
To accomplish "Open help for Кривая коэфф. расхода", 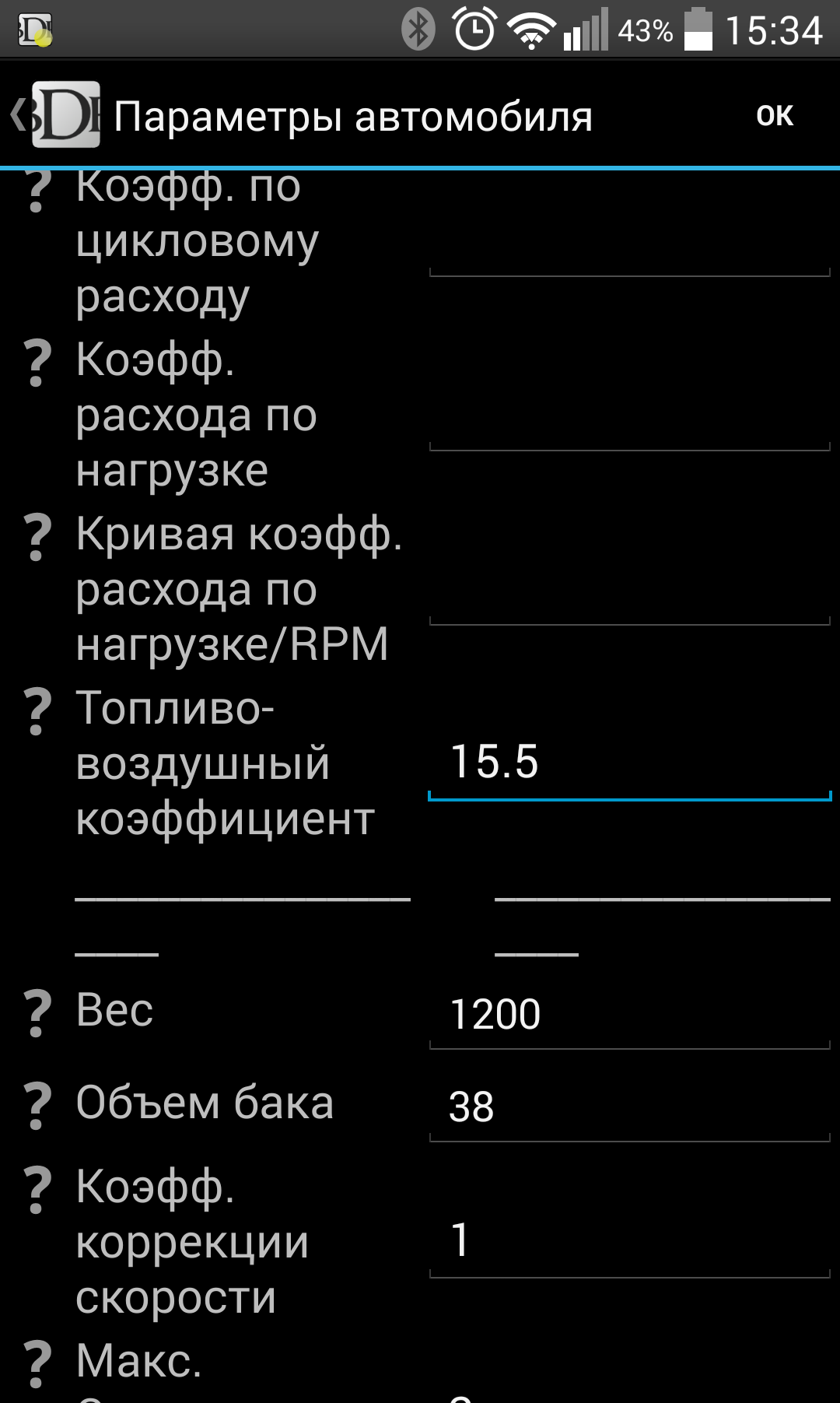I will pyautogui.click(x=37, y=537).
